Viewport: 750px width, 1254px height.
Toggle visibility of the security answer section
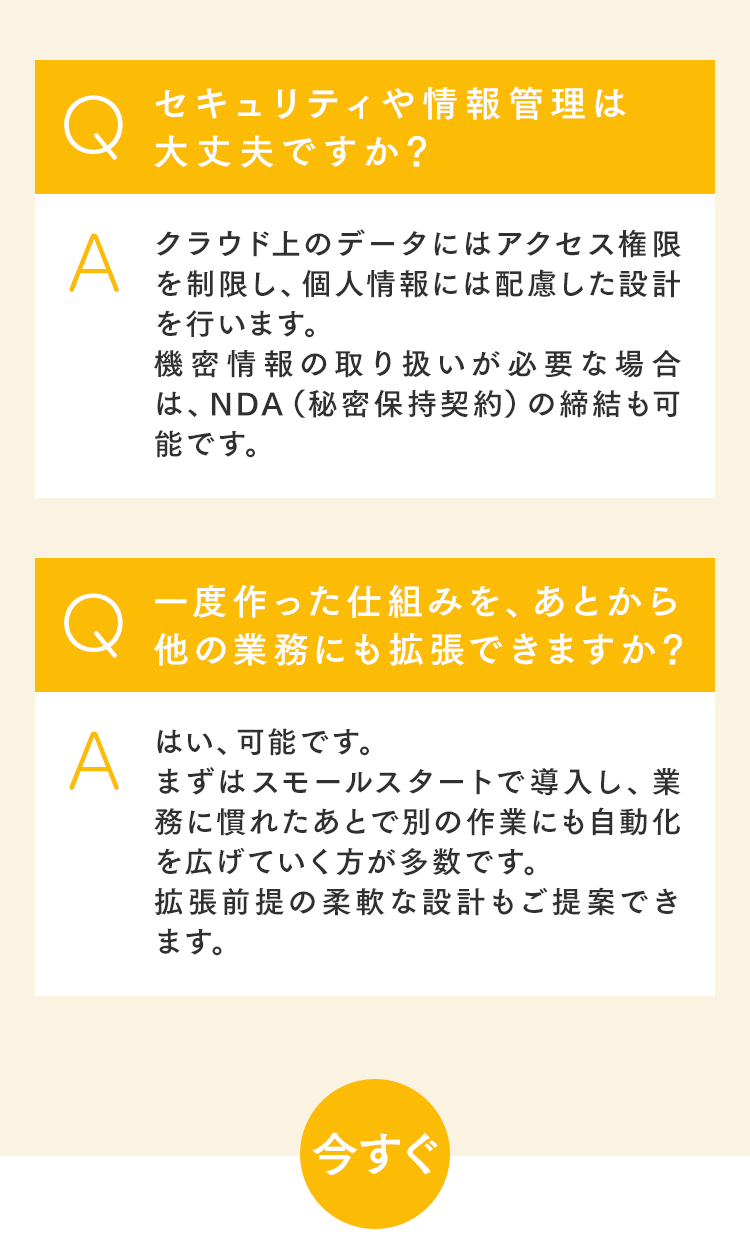click(x=375, y=124)
